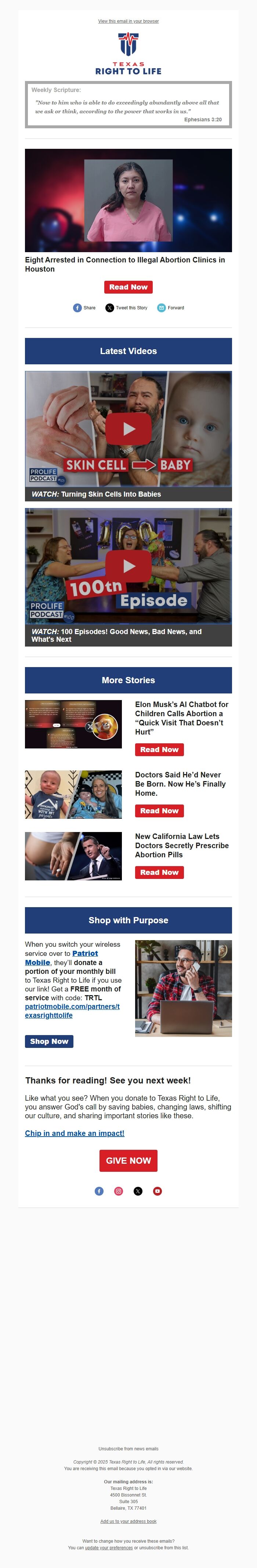This screenshot has width=257, height=1568.
Task: Tap Read Now under Eight Arrested story
Action: click(128, 287)
